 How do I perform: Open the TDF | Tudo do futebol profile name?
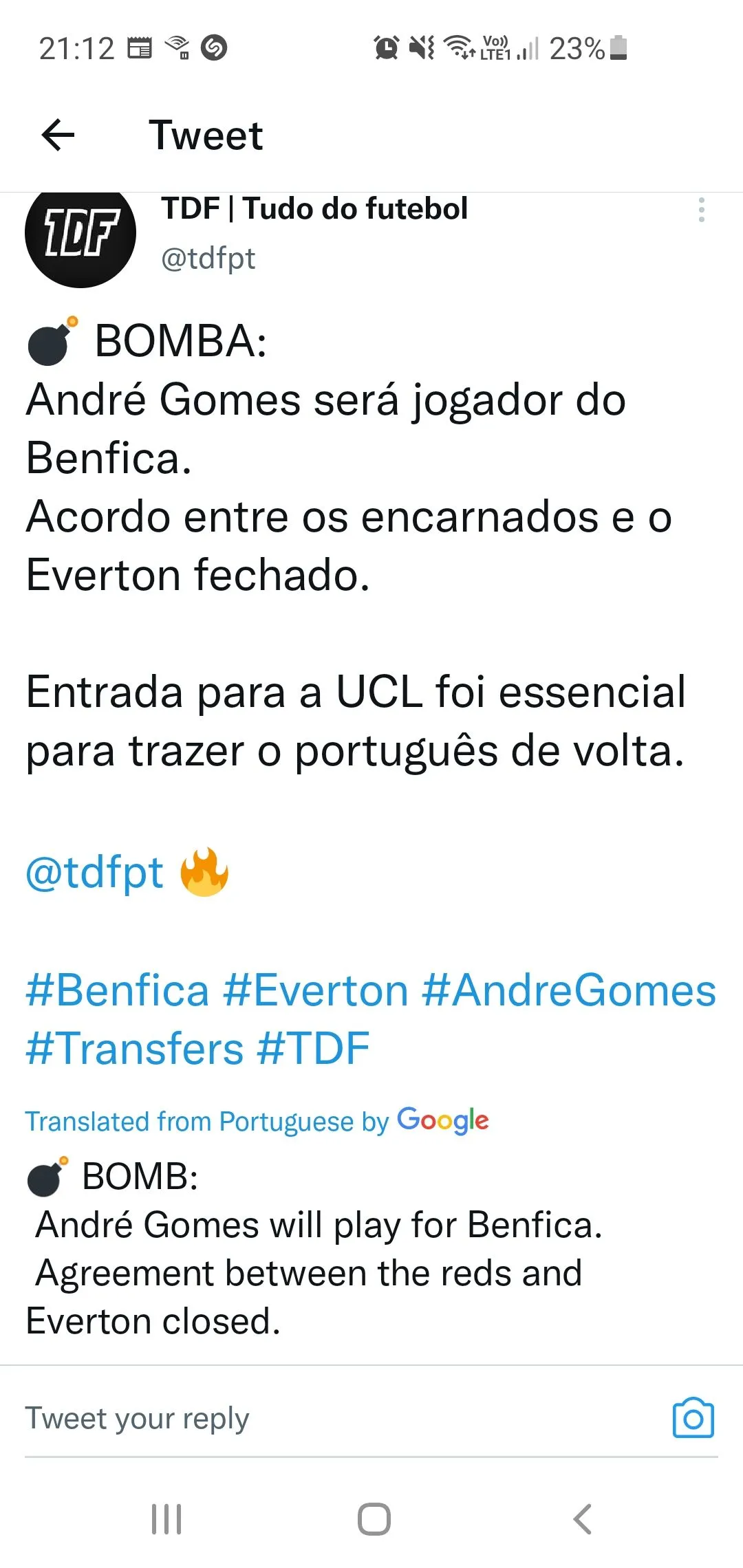click(314, 208)
